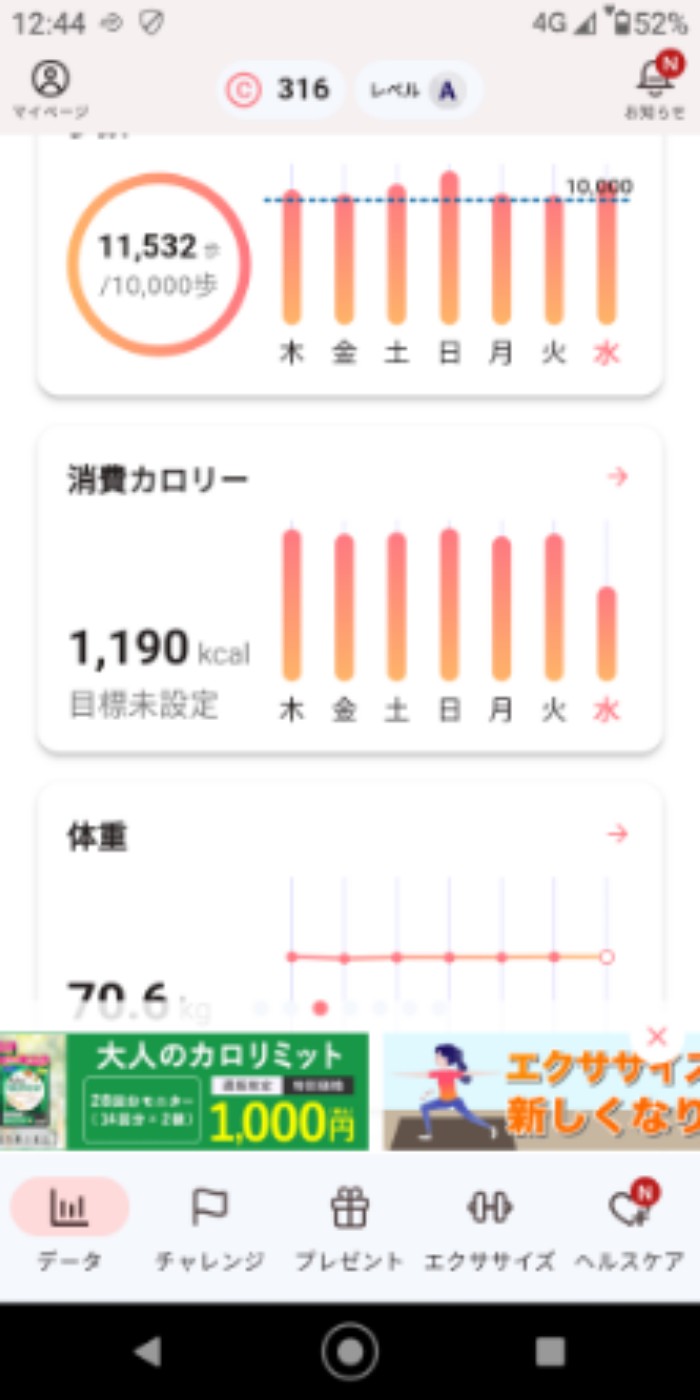Switch to the チャレンジ tab

pos(210,1225)
